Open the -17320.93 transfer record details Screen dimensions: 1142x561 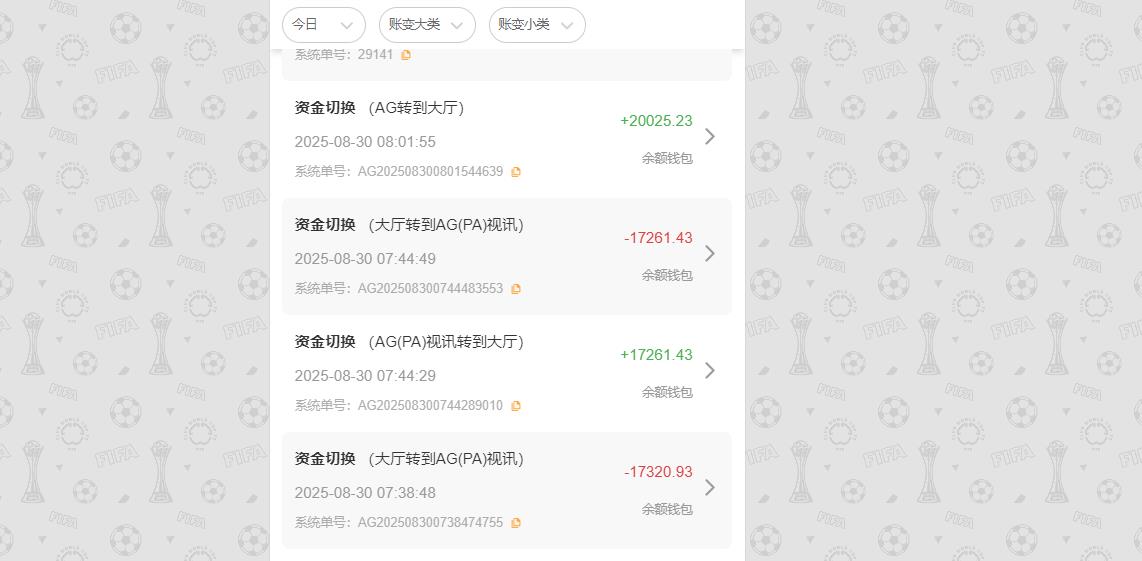710,488
